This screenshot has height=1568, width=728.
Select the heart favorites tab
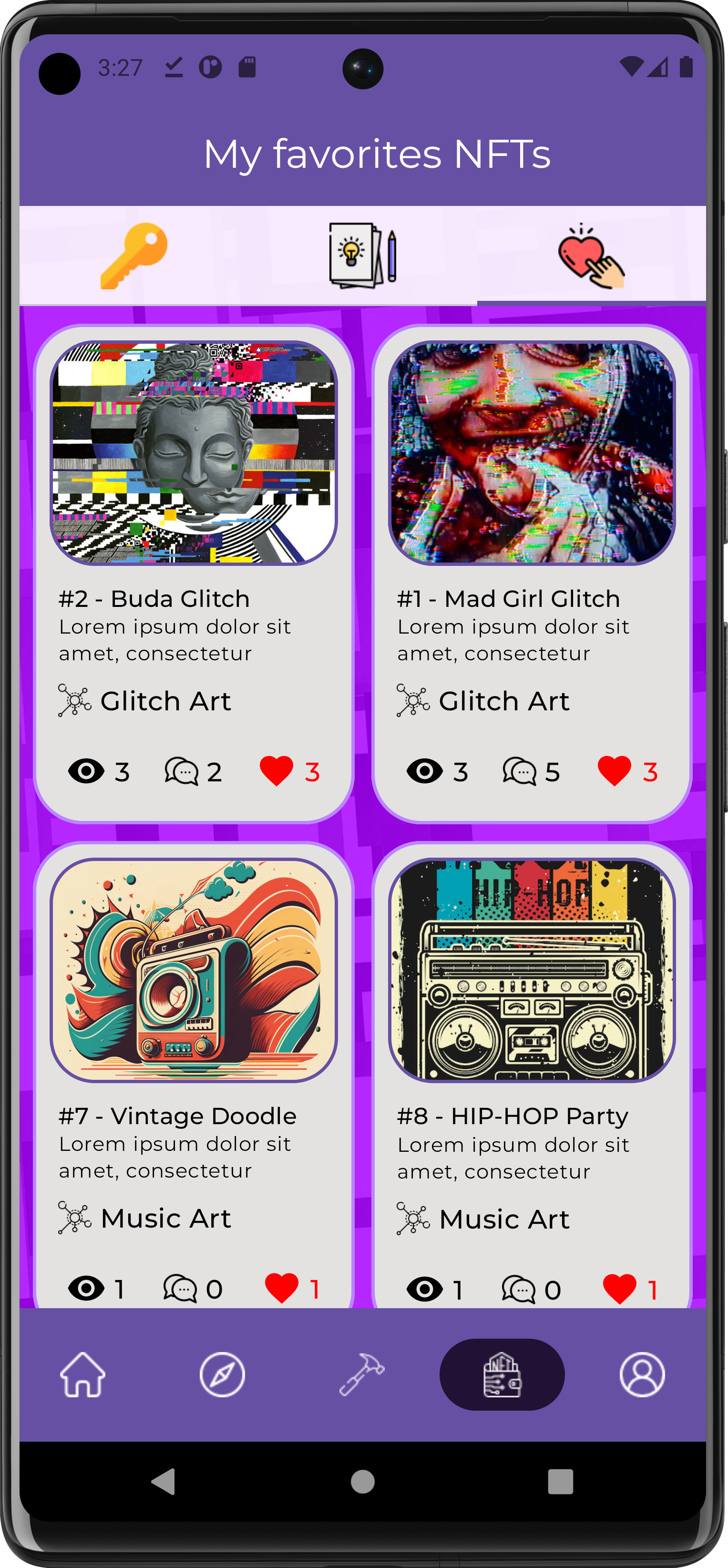coord(591,256)
